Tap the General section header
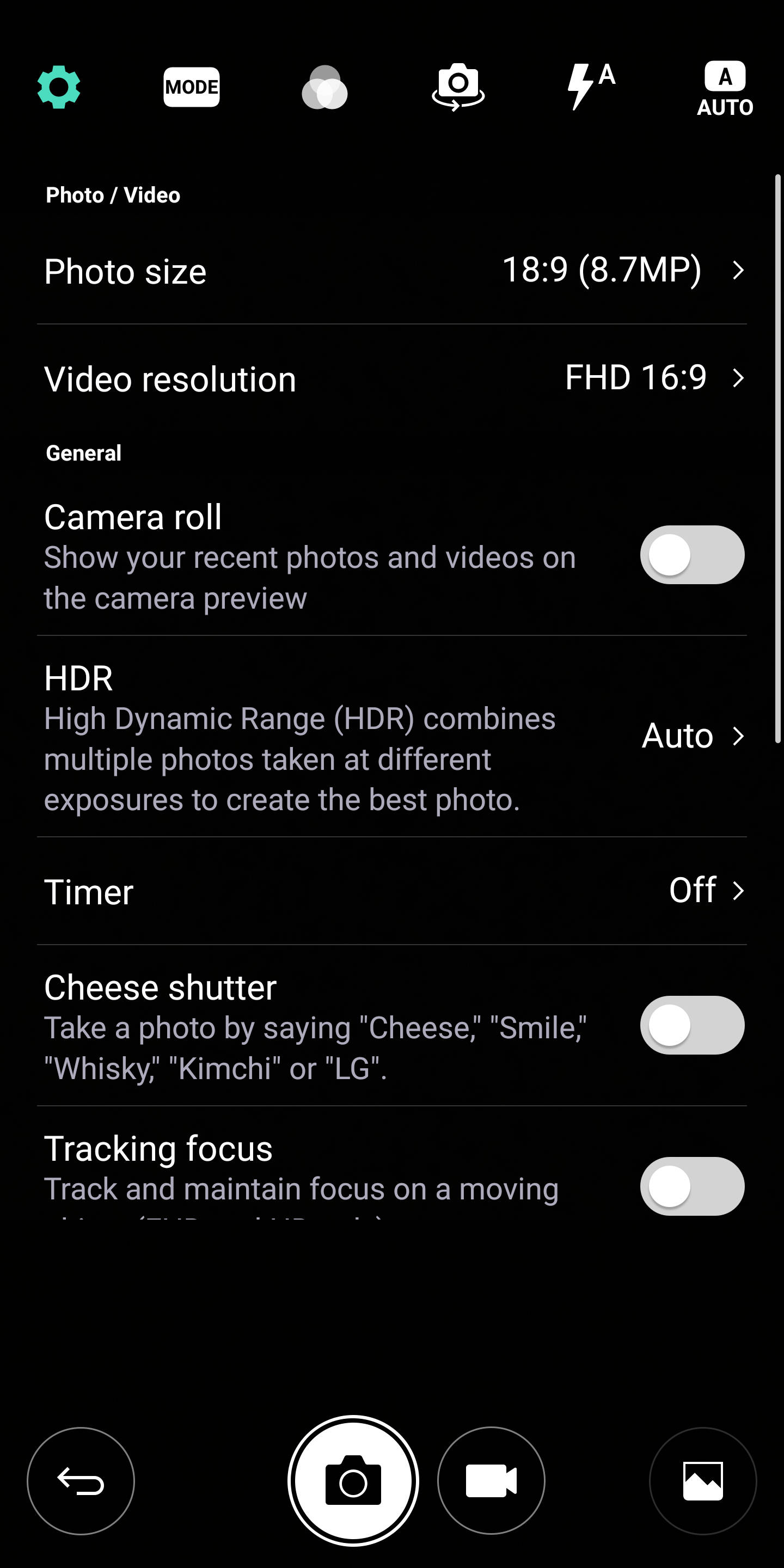The width and height of the screenshot is (784, 1568). (83, 452)
